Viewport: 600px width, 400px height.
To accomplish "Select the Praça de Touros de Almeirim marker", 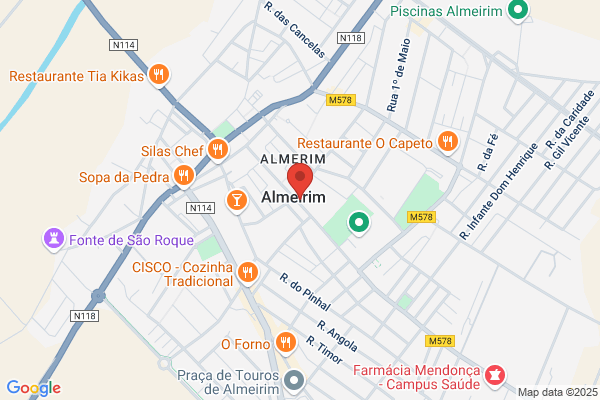I will coord(294,381).
